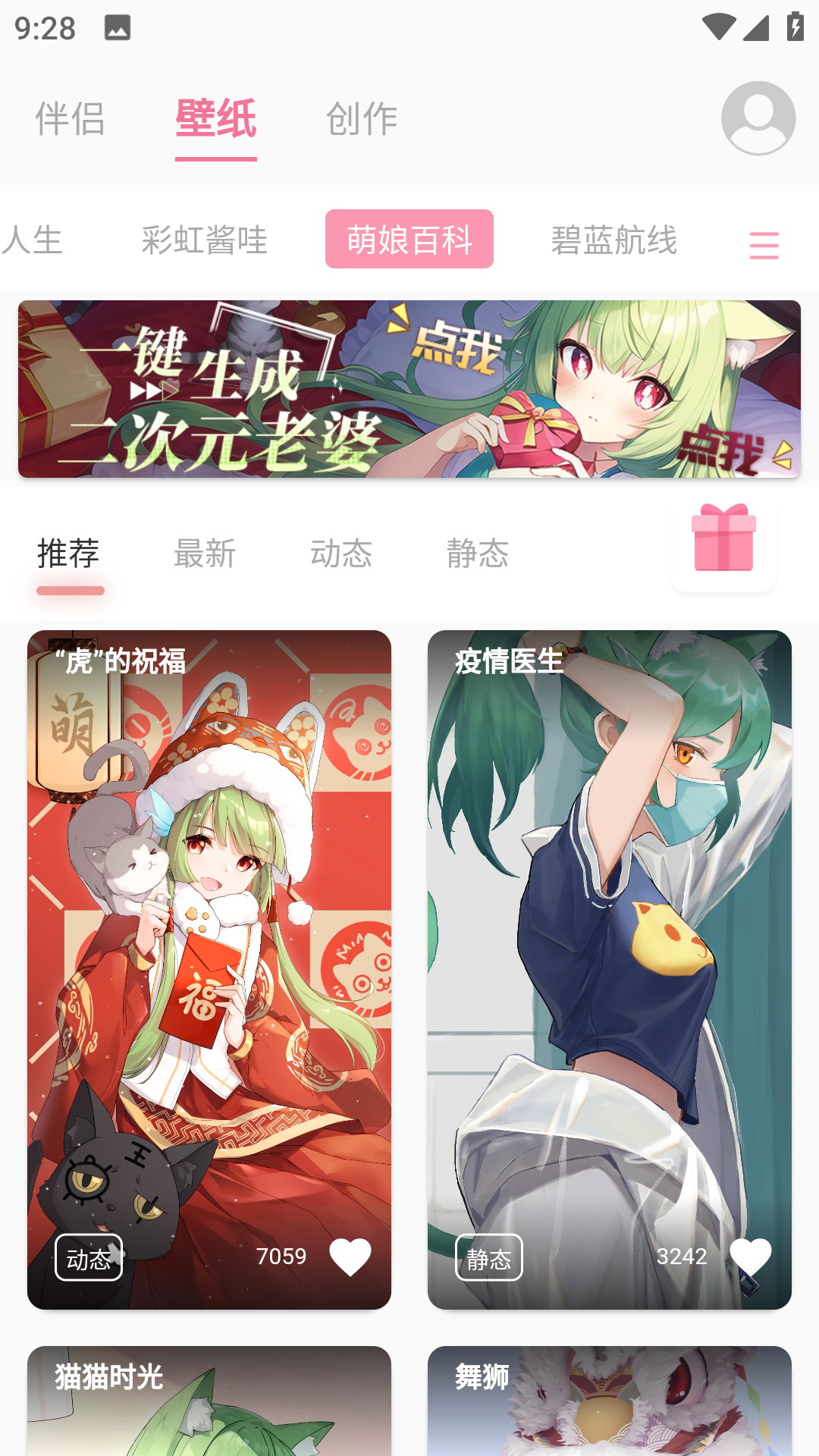Open the 疫情医生 wallpaper
This screenshot has width=819, height=1456.
pos(610,948)
